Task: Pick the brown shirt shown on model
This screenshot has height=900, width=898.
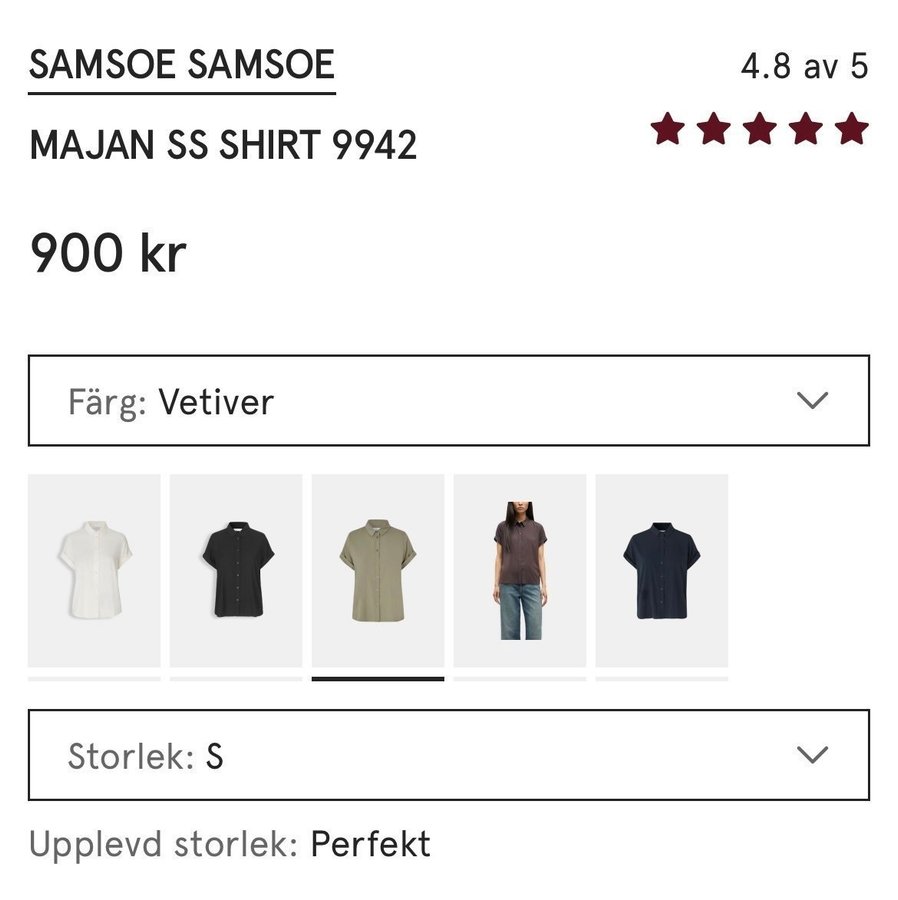Action: pyautogui.click(x=520, y=570)
